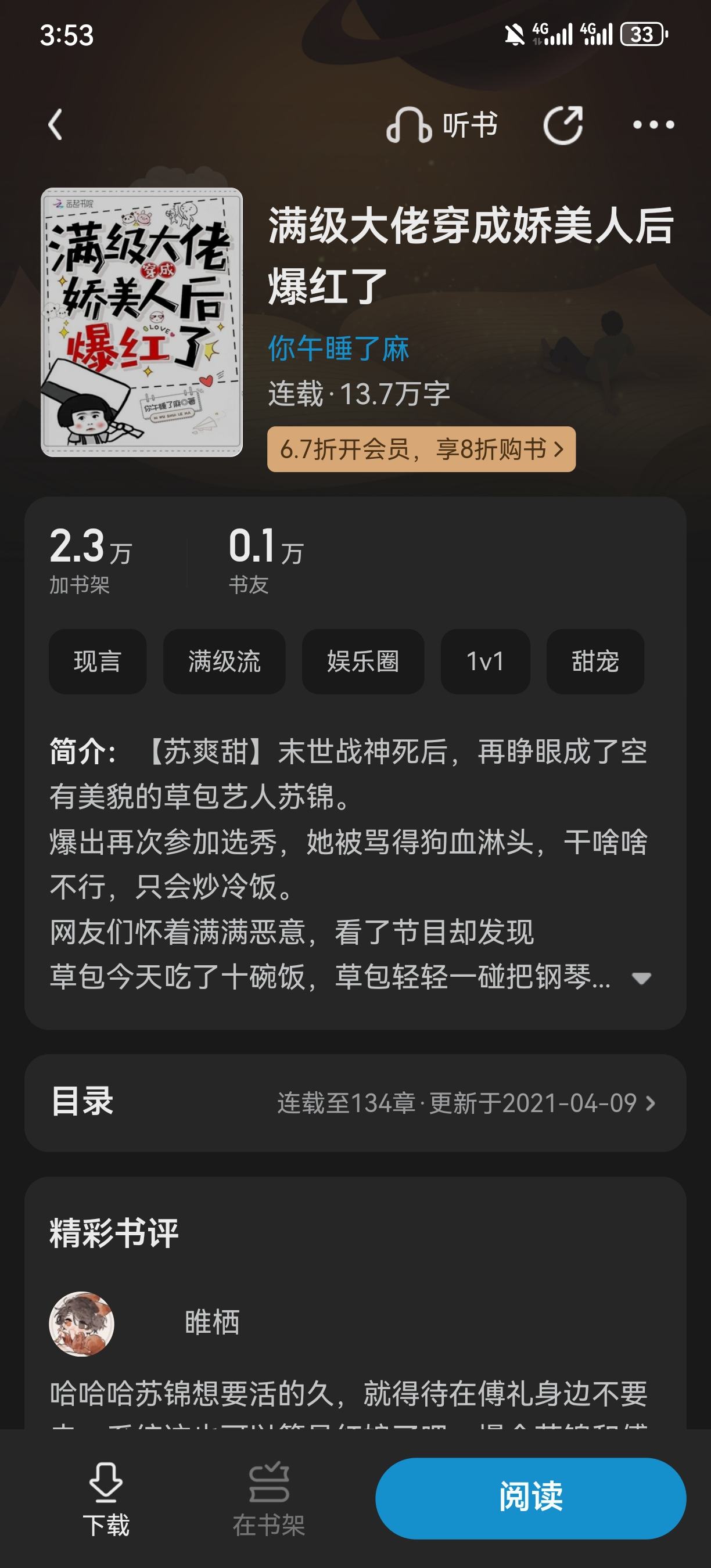The height and width of the screenshot is (1568, 711).
Task: Open the 目录 chapter list
Action: point(355,1103)
